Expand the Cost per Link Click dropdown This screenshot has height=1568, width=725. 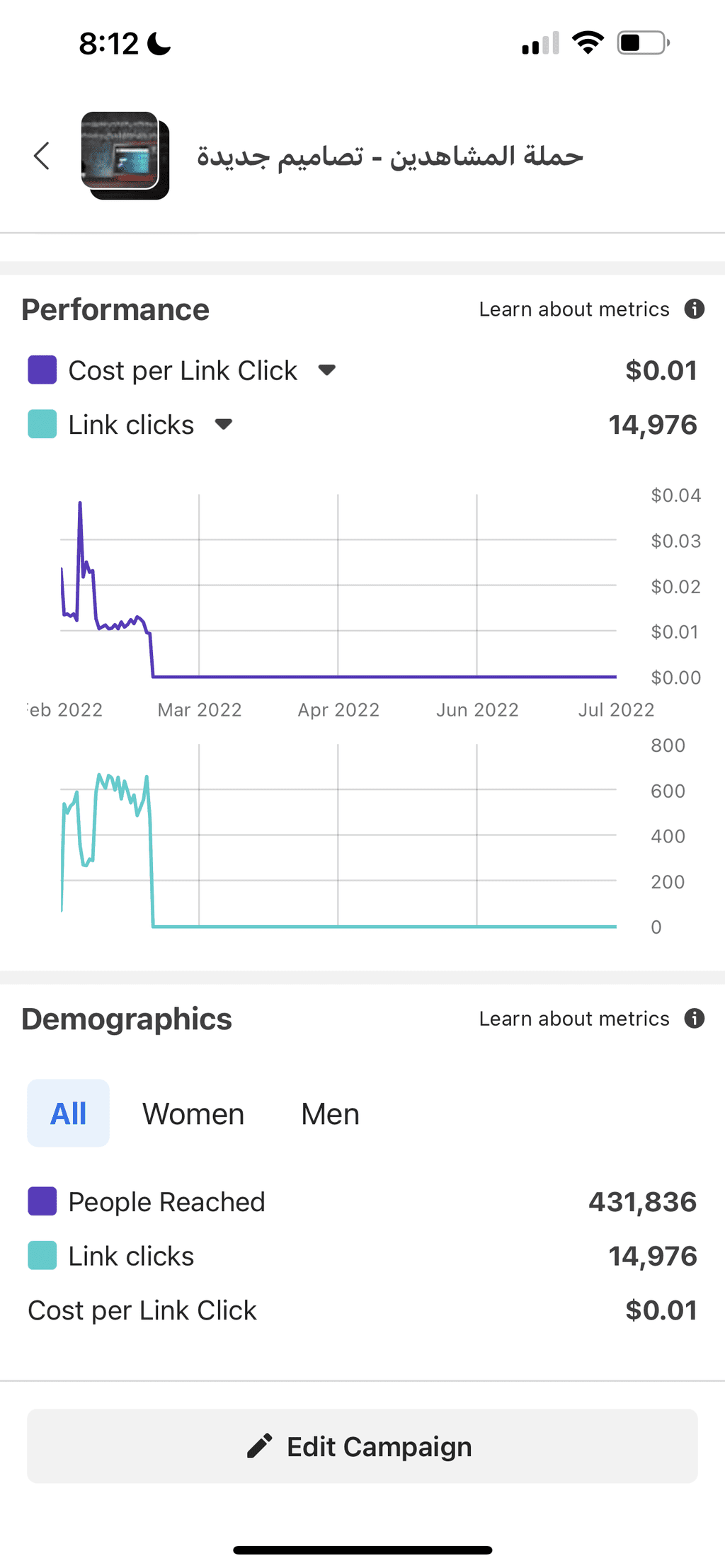[x=326, y=370]
